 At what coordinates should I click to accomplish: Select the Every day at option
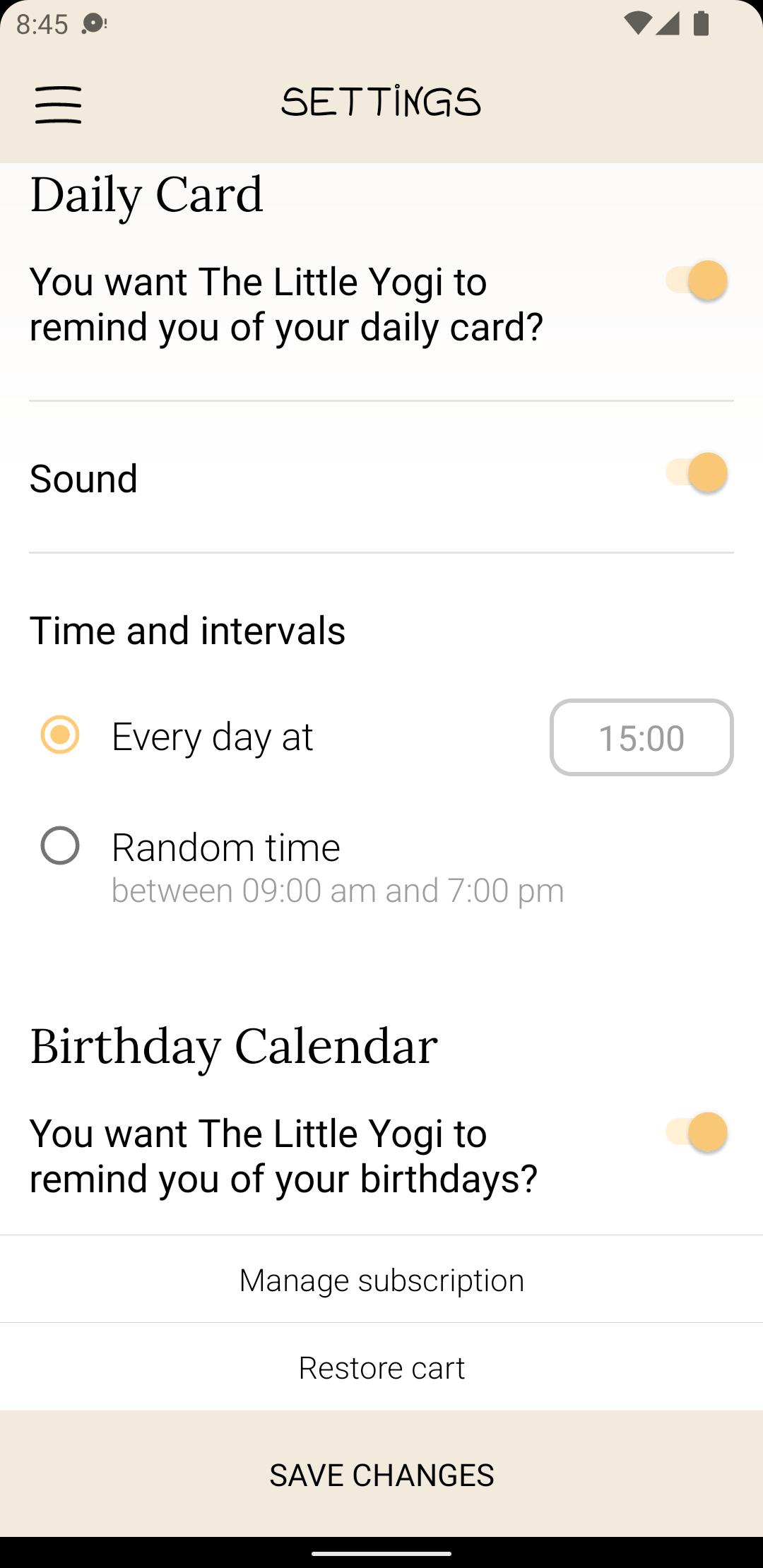[60, 735]
